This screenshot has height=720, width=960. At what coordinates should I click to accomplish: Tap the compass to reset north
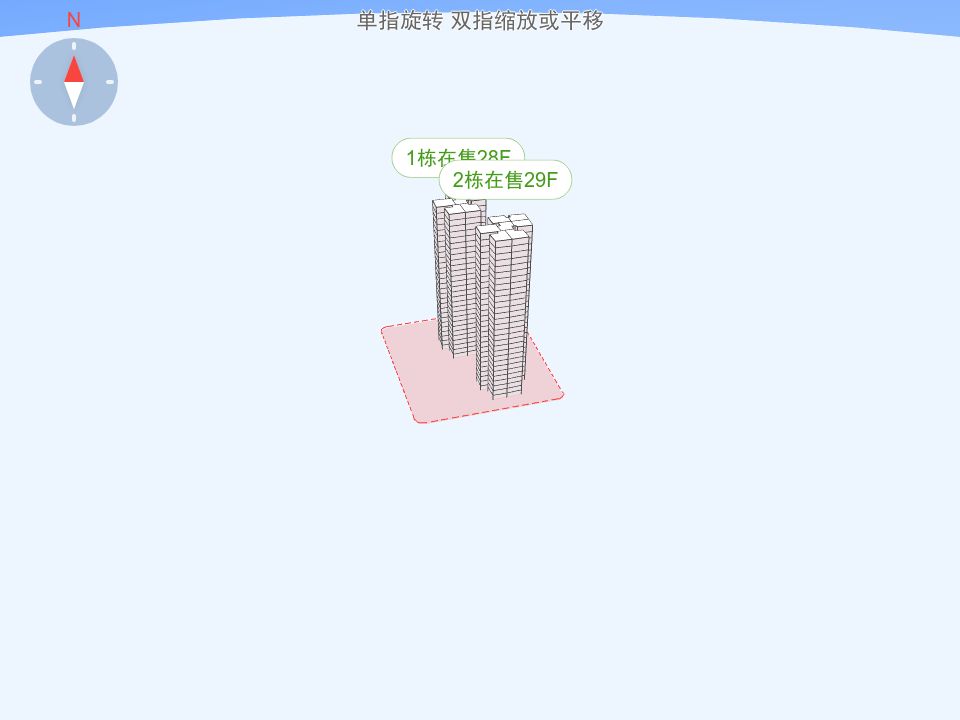click(x=74, y=82)
